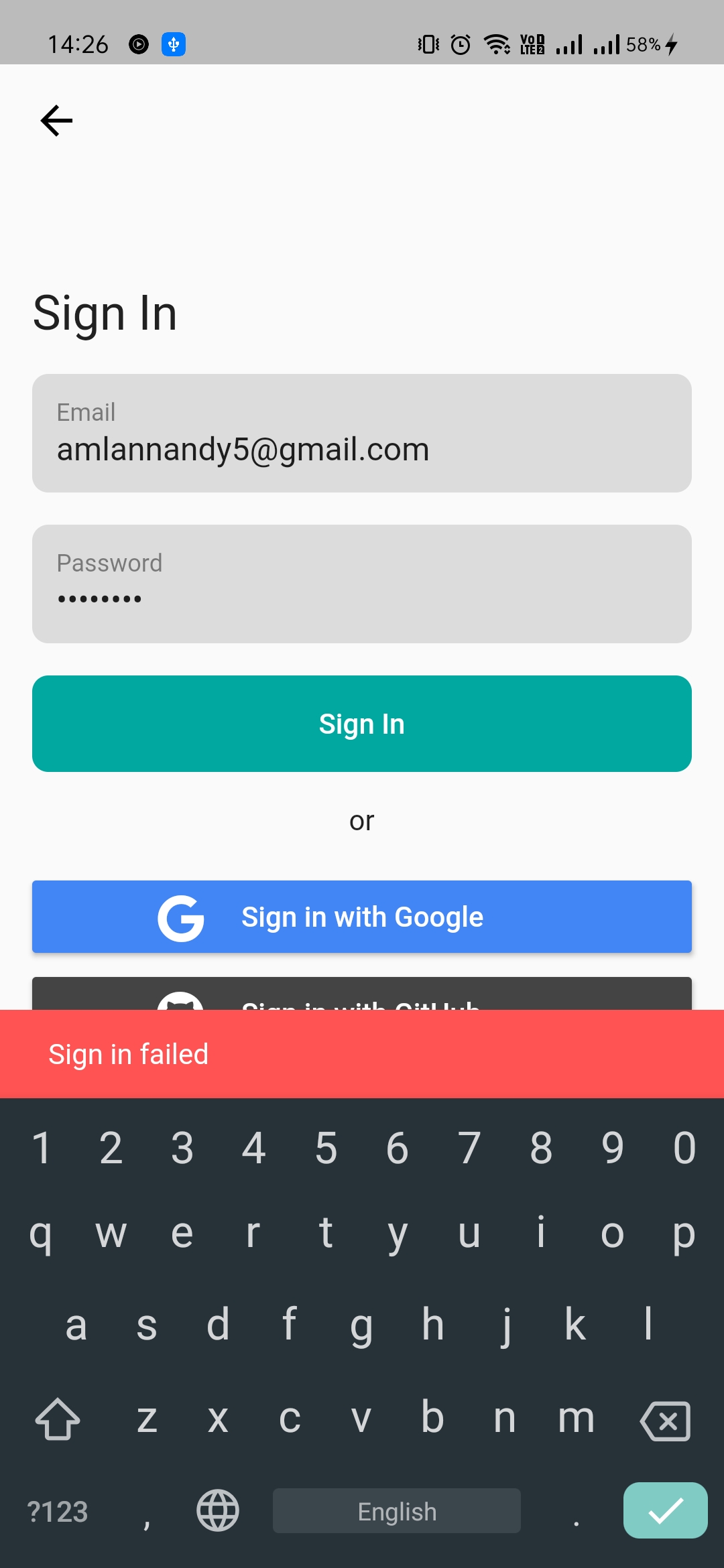The image size is (724, 1568).
Task: Tap the globe icon to switch keyboard language
Action: 217,1511
